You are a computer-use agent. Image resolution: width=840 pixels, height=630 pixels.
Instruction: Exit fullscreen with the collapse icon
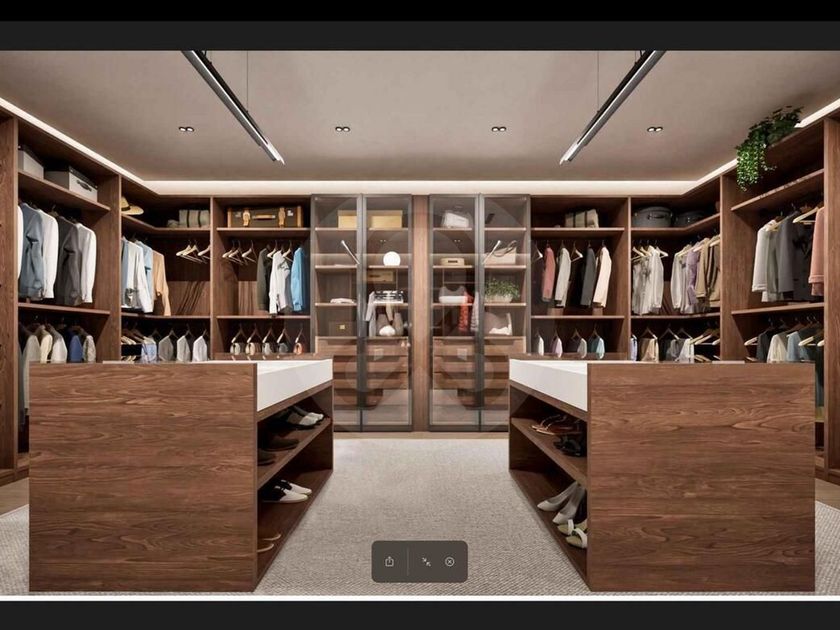tap(427, 562)
